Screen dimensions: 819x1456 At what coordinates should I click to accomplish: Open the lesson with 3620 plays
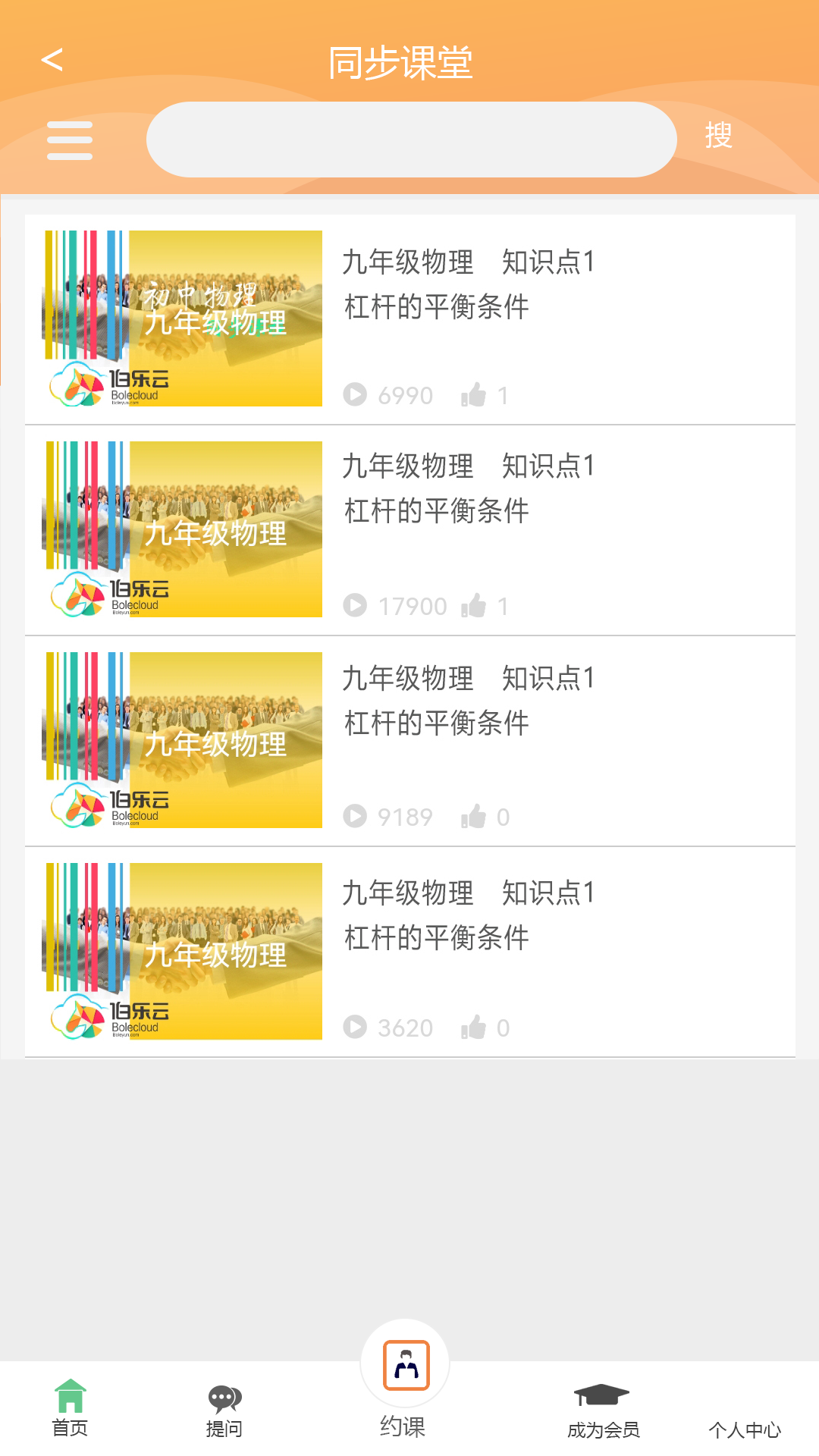[409, 951]
